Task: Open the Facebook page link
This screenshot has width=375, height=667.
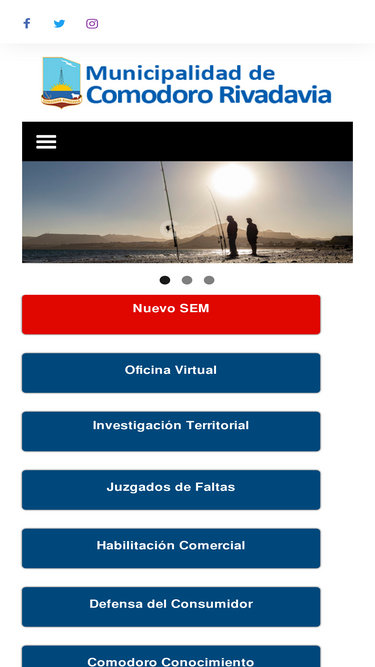Action: (27, 23)
